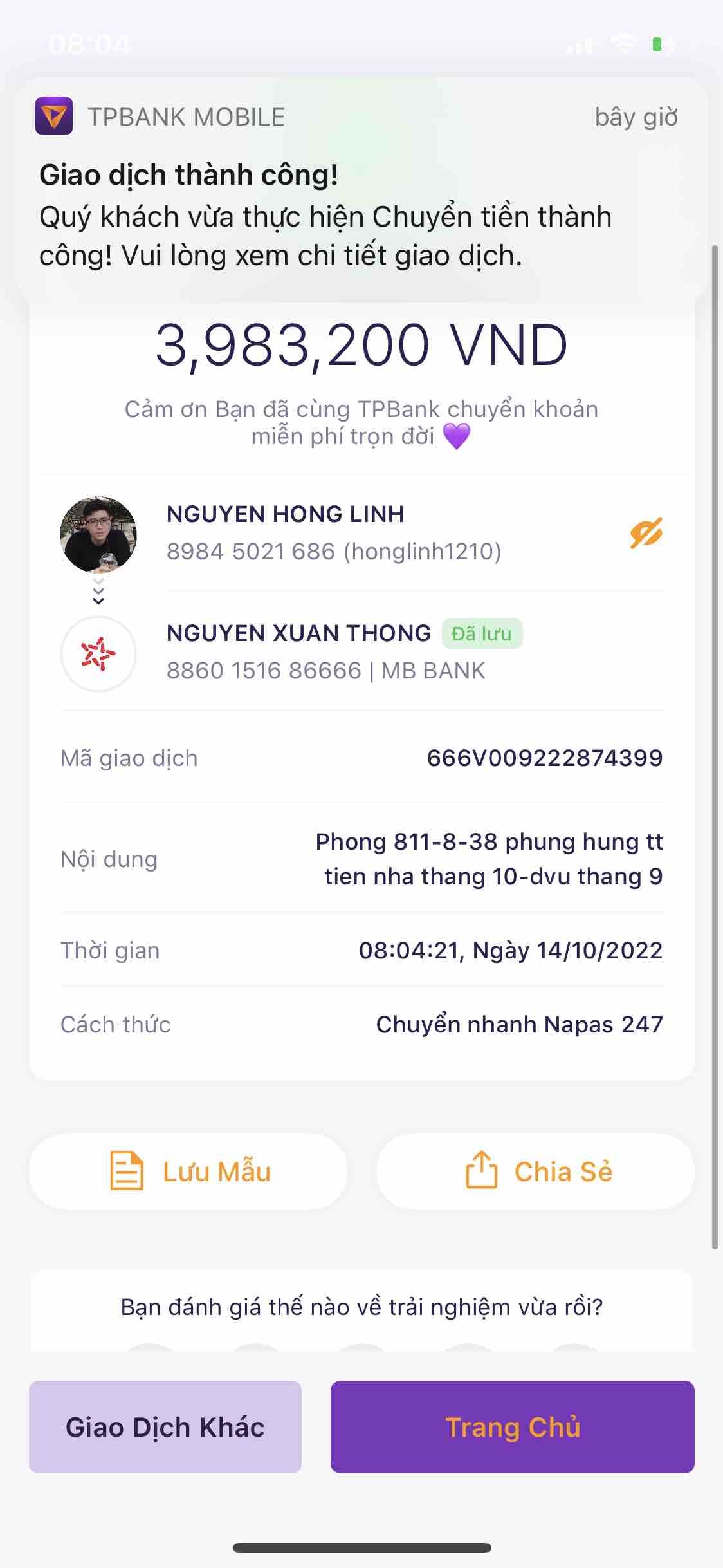Start another transaction with Giao Dịch Khác
The image size is (723, 1568).
click(165, 1426)
